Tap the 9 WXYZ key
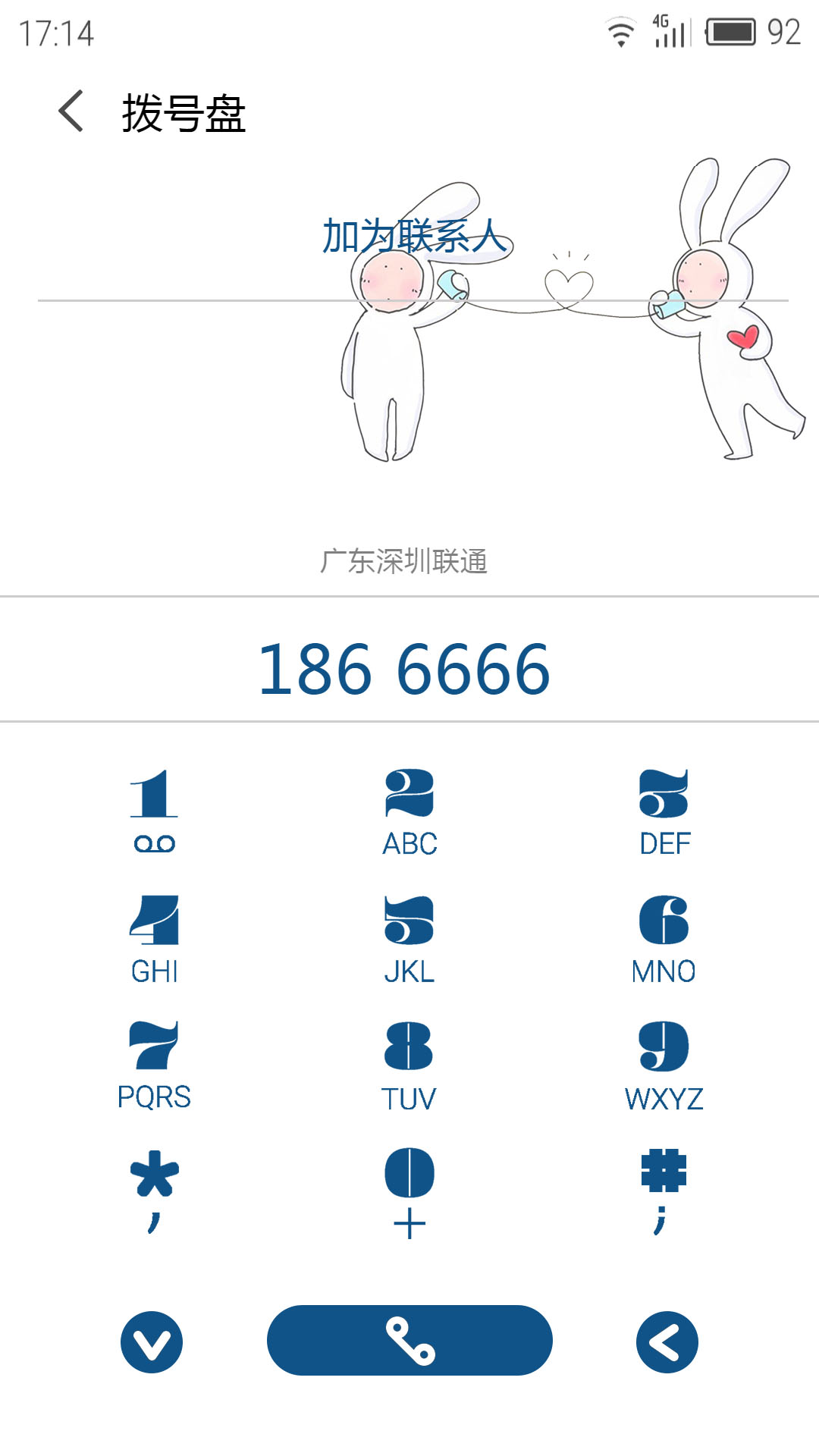Image resolution: width=819 pixels, height=1456 pixels. [664, 1065]
